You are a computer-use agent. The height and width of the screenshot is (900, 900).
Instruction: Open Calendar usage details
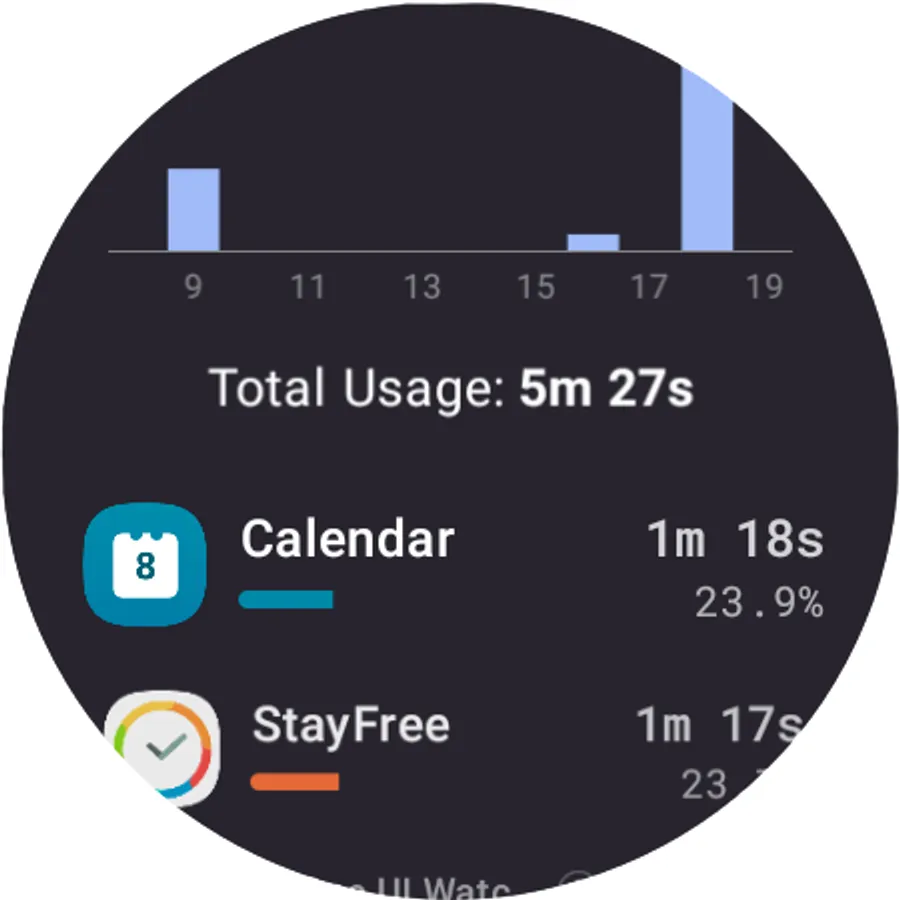pos(453,565)
